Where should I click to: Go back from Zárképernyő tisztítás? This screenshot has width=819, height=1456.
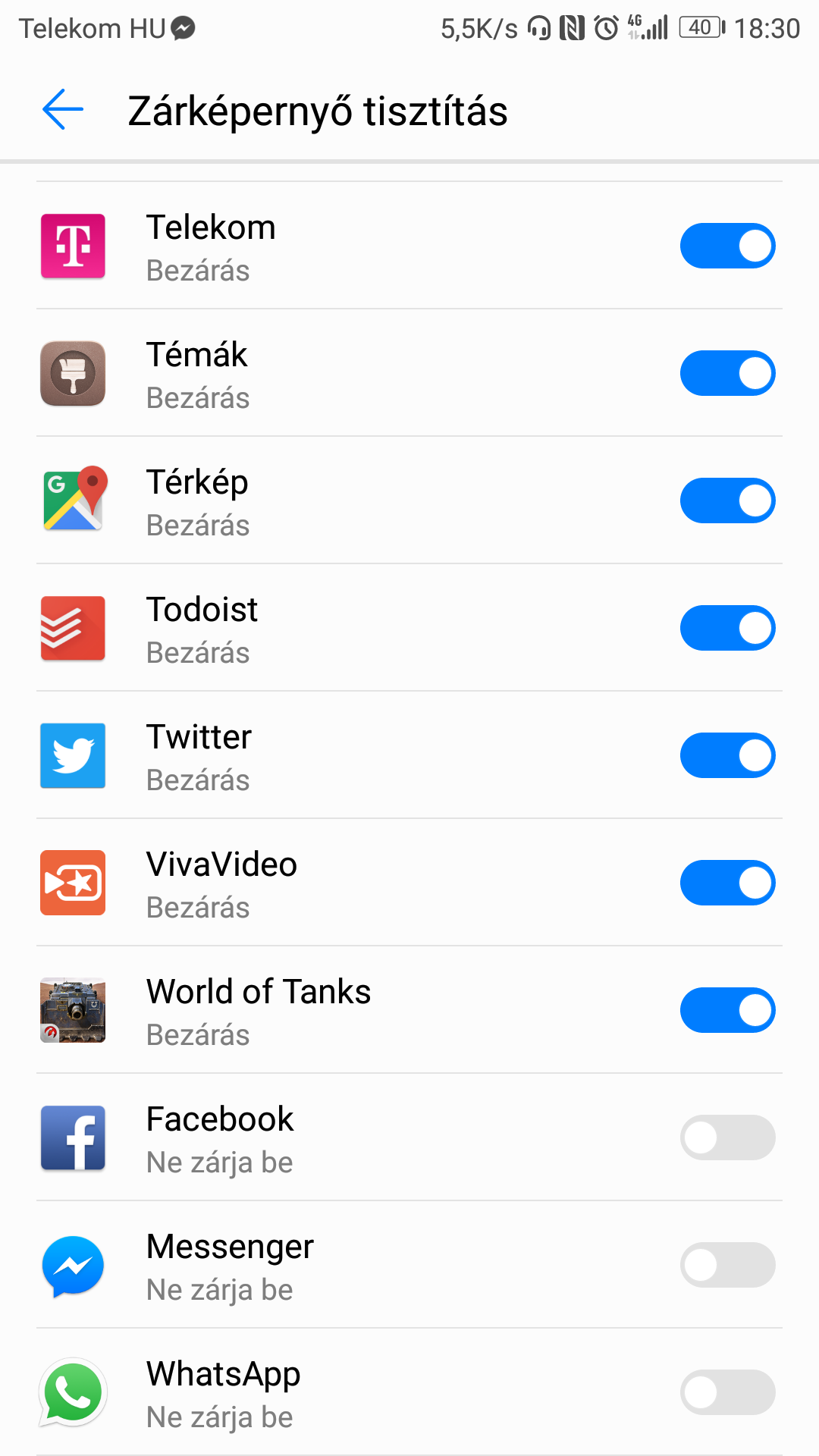point(63,110)
